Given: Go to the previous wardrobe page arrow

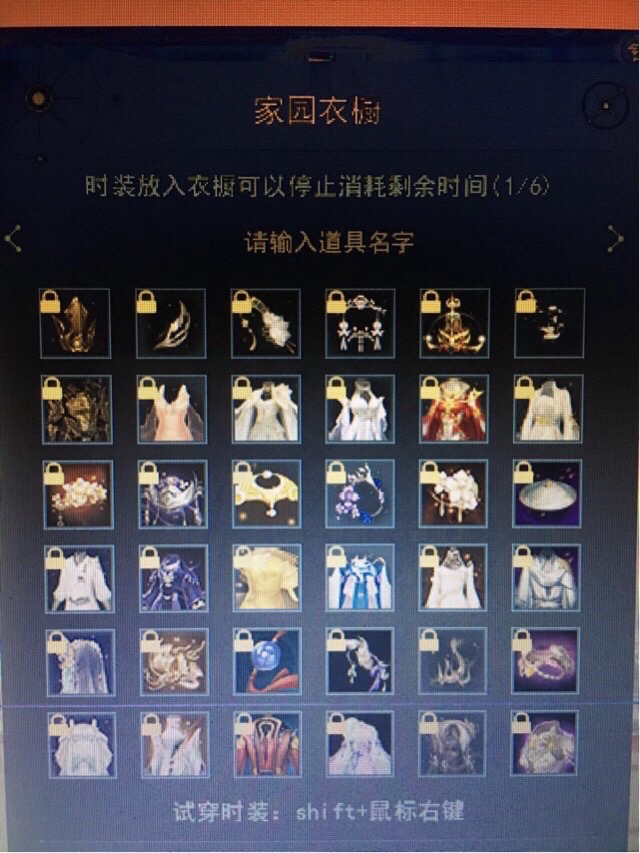Looking at the screenshot, I should pos(14,239).
